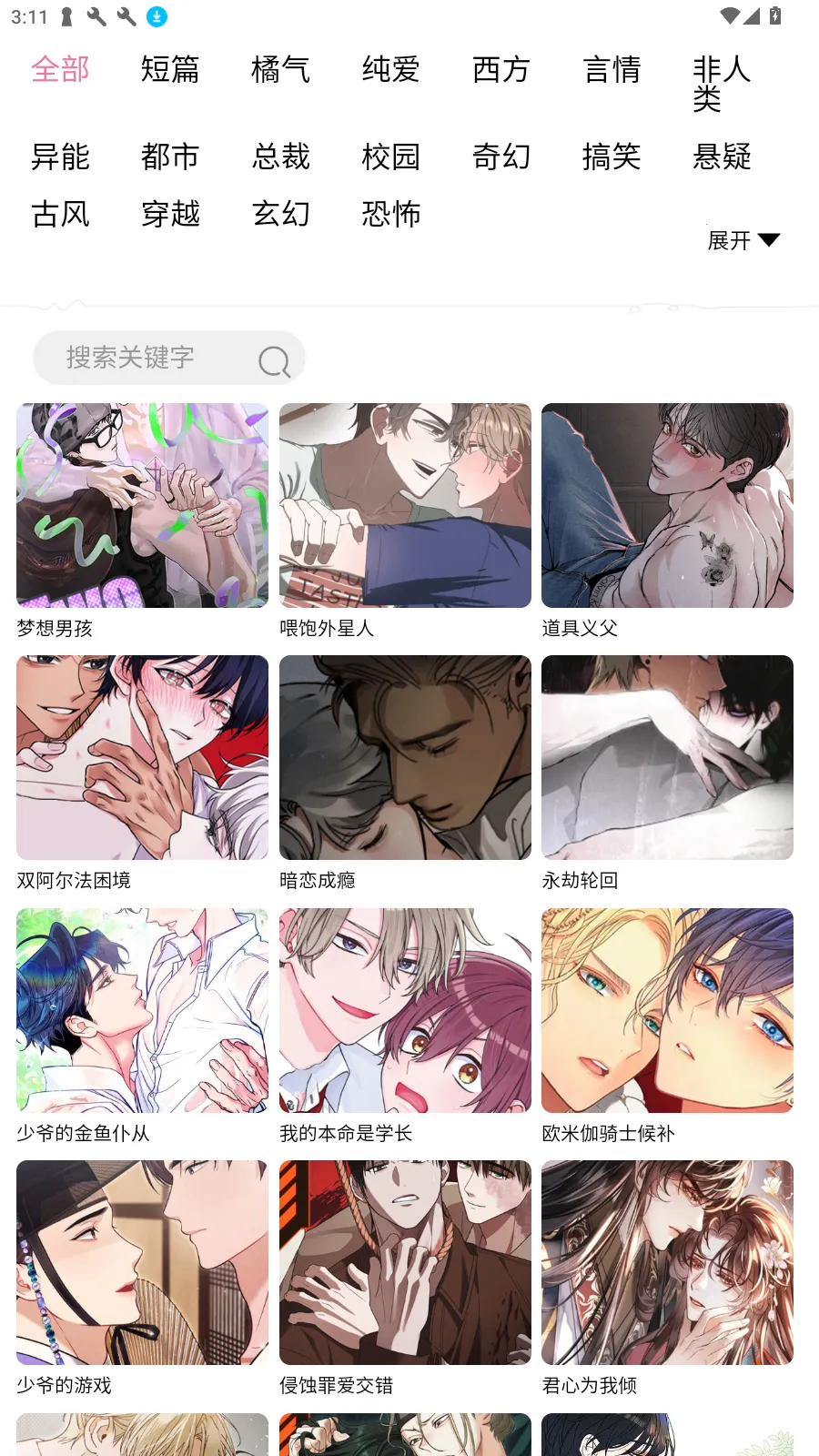819x1456 pixels.
Task: Switch to the 恐怖 genre
Action: tap(390, 215)
